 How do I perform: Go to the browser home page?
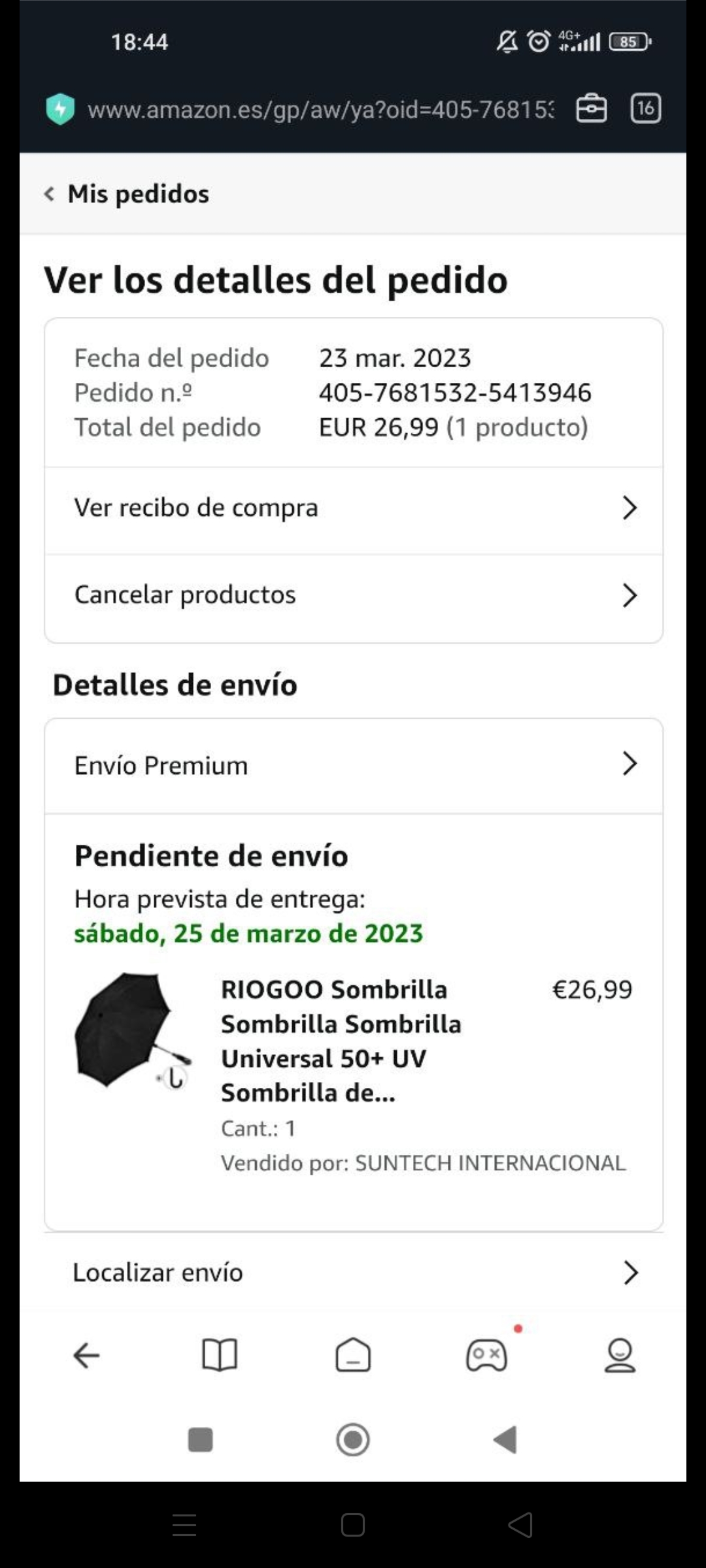click(x=353, y=1356)
